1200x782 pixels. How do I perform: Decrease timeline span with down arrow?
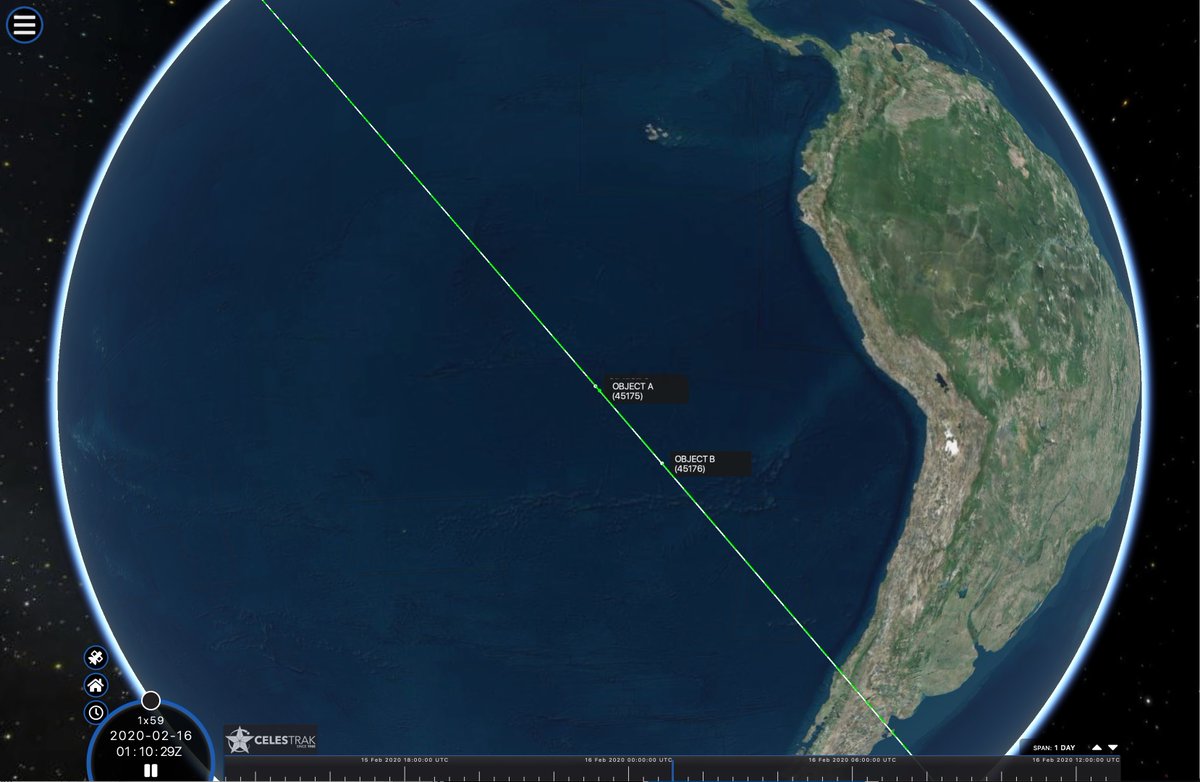pos(1113,747)
